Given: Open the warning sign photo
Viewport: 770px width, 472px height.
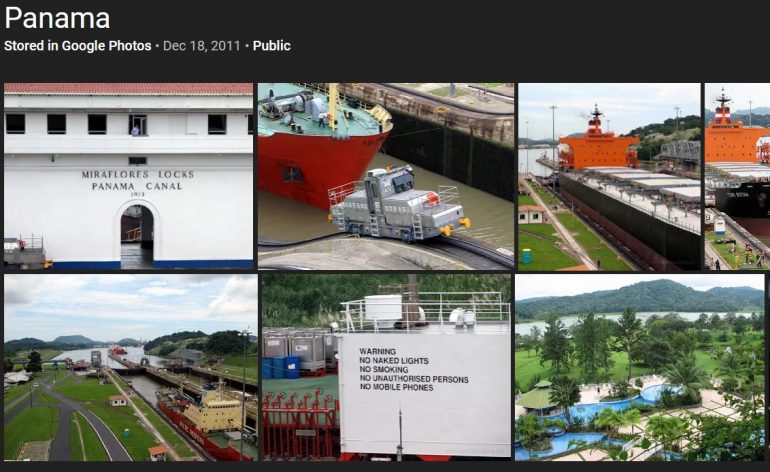Looking at the screenshot, I should 386,368.
